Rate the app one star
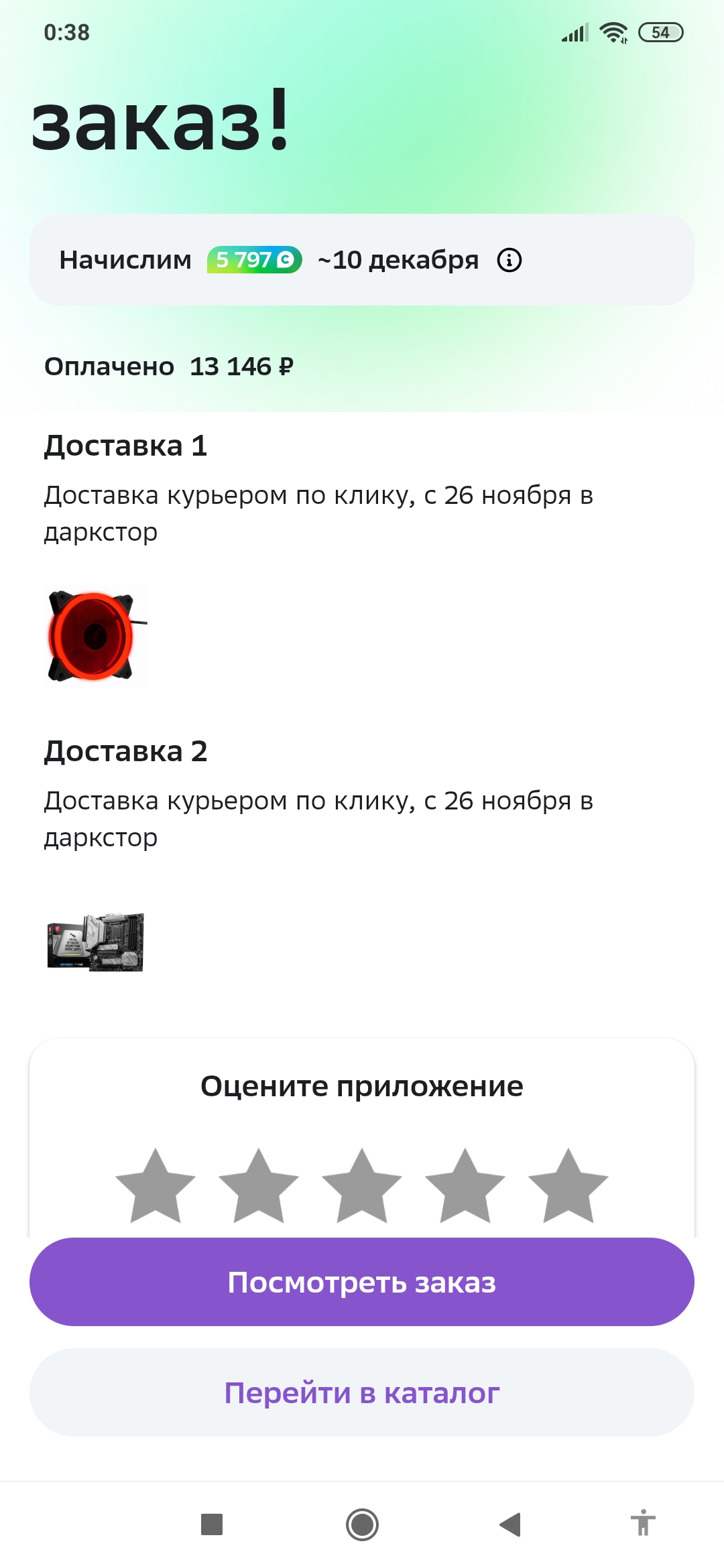 pos(156,1187)
